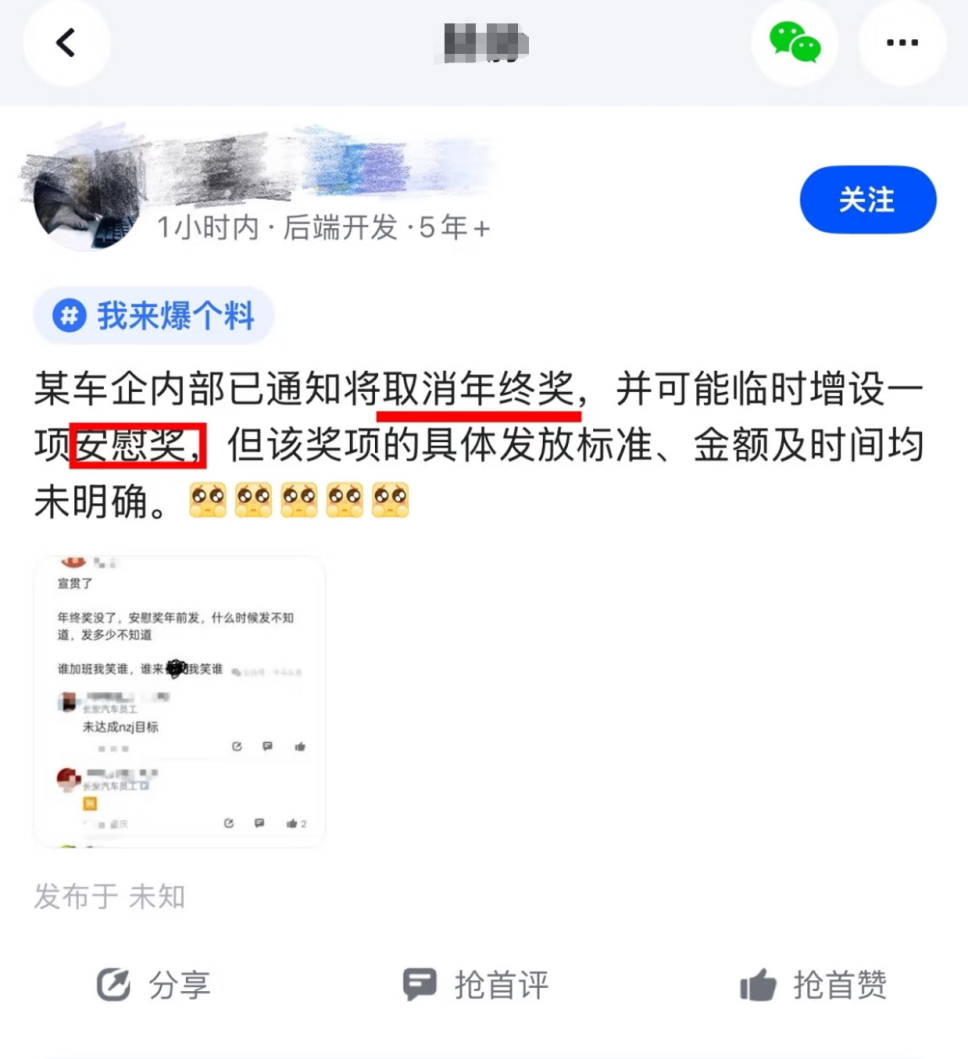Write the first comment via 抢首评
Image resolution: width=968 pixels, height=1059 pixels.
476,985
